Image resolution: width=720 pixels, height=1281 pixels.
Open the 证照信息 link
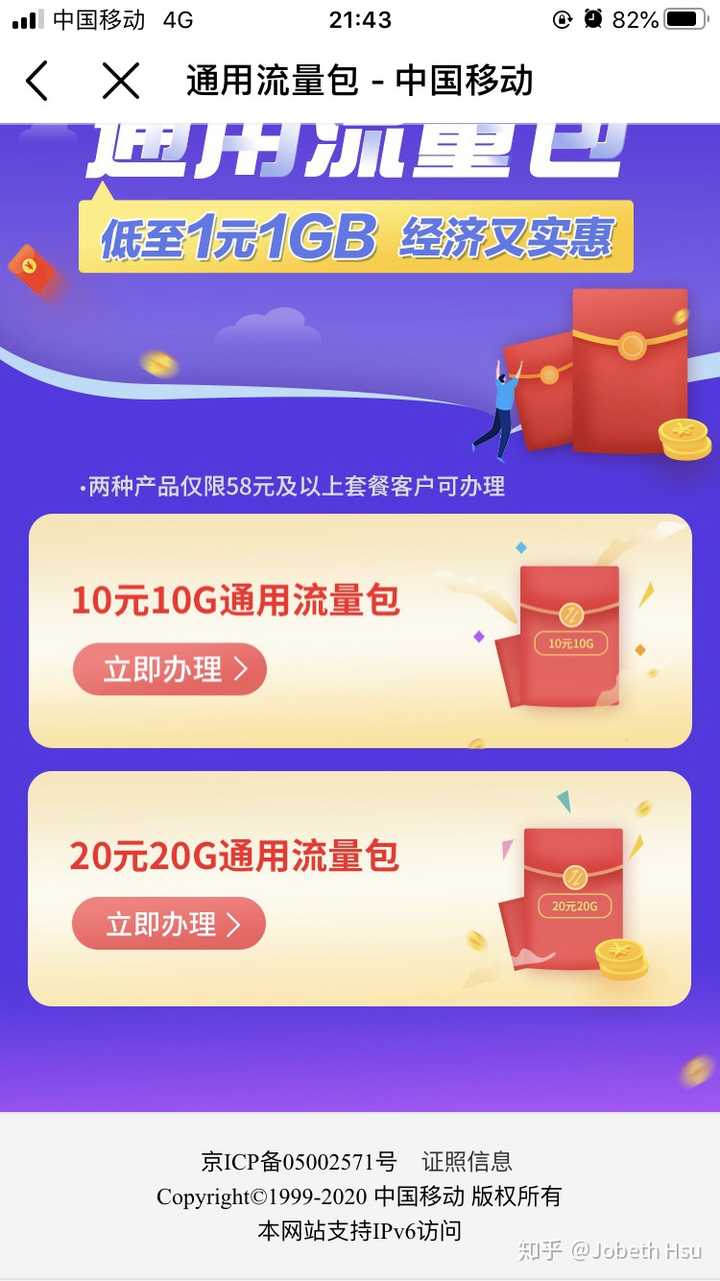point(467,1162)
